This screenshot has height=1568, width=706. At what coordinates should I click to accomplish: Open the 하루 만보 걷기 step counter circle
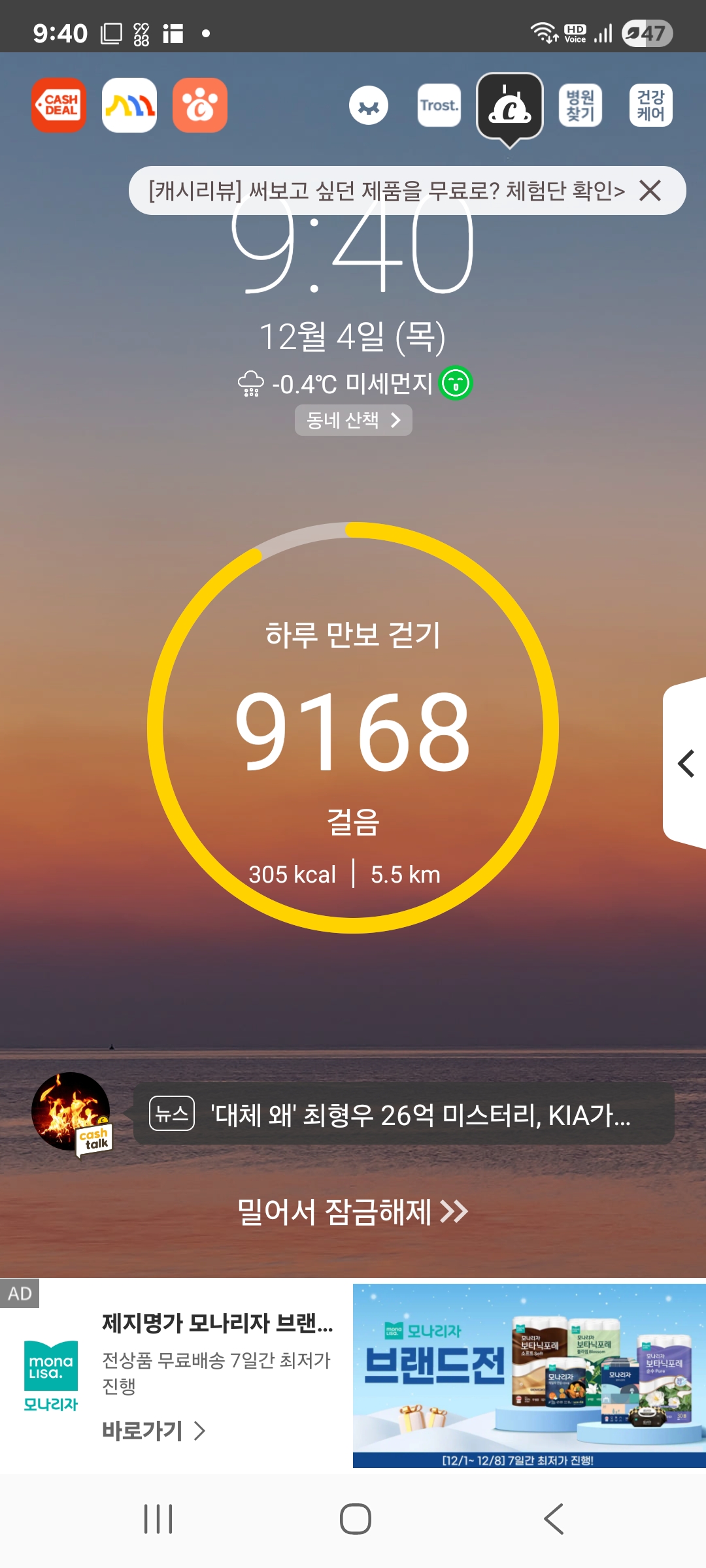tap(353, 727)
